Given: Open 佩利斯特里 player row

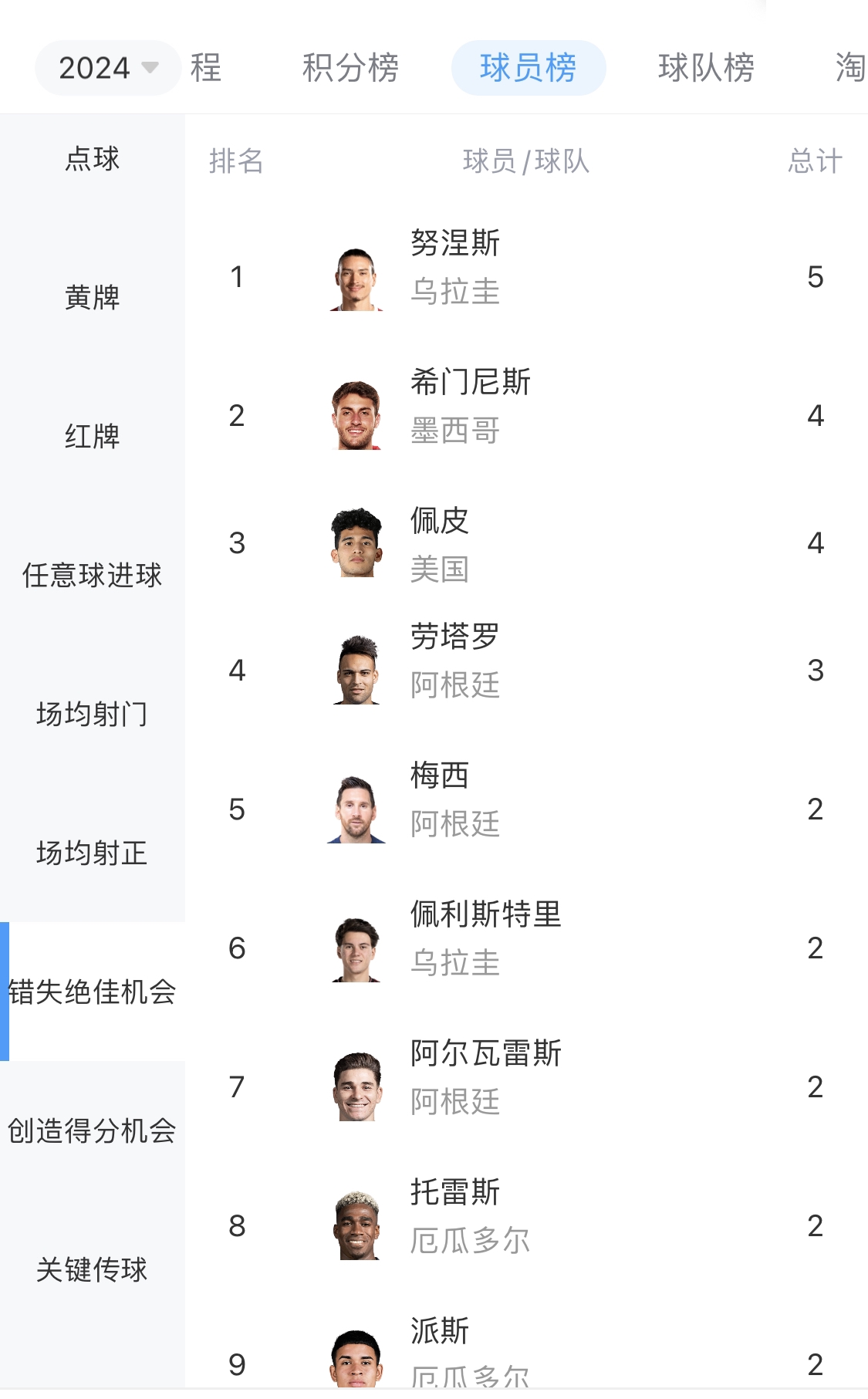Looking at the screenshot, I should coord(526,948).
